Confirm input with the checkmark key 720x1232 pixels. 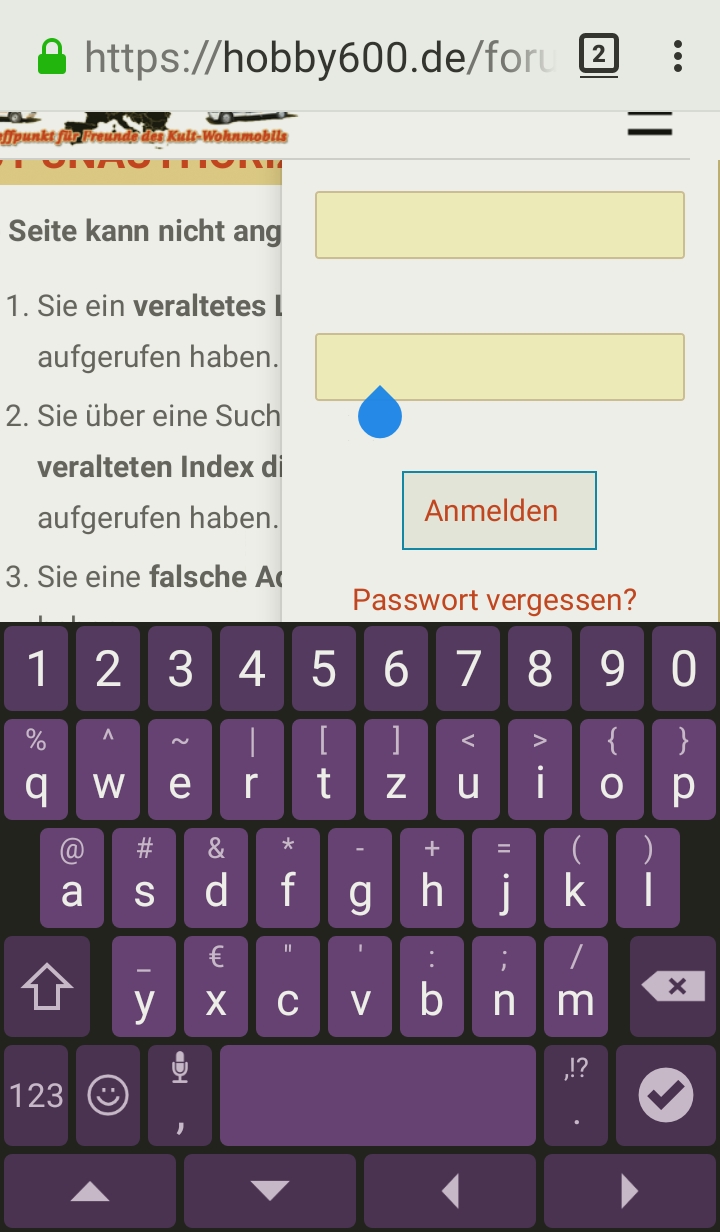click(665, 1096)
